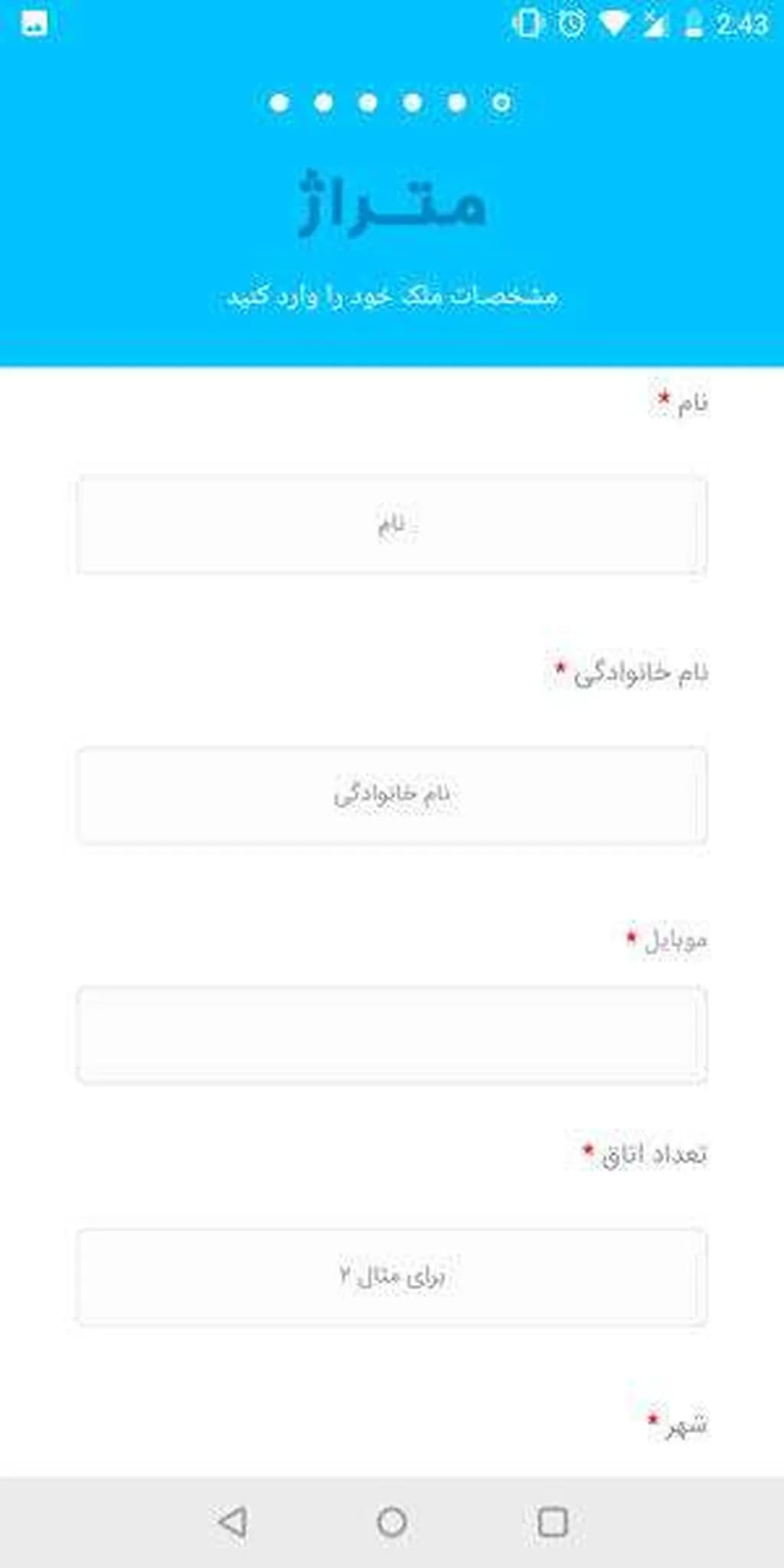Go to the home screen
This screenshot has height=1568, width=784.
pos(392,1522)
